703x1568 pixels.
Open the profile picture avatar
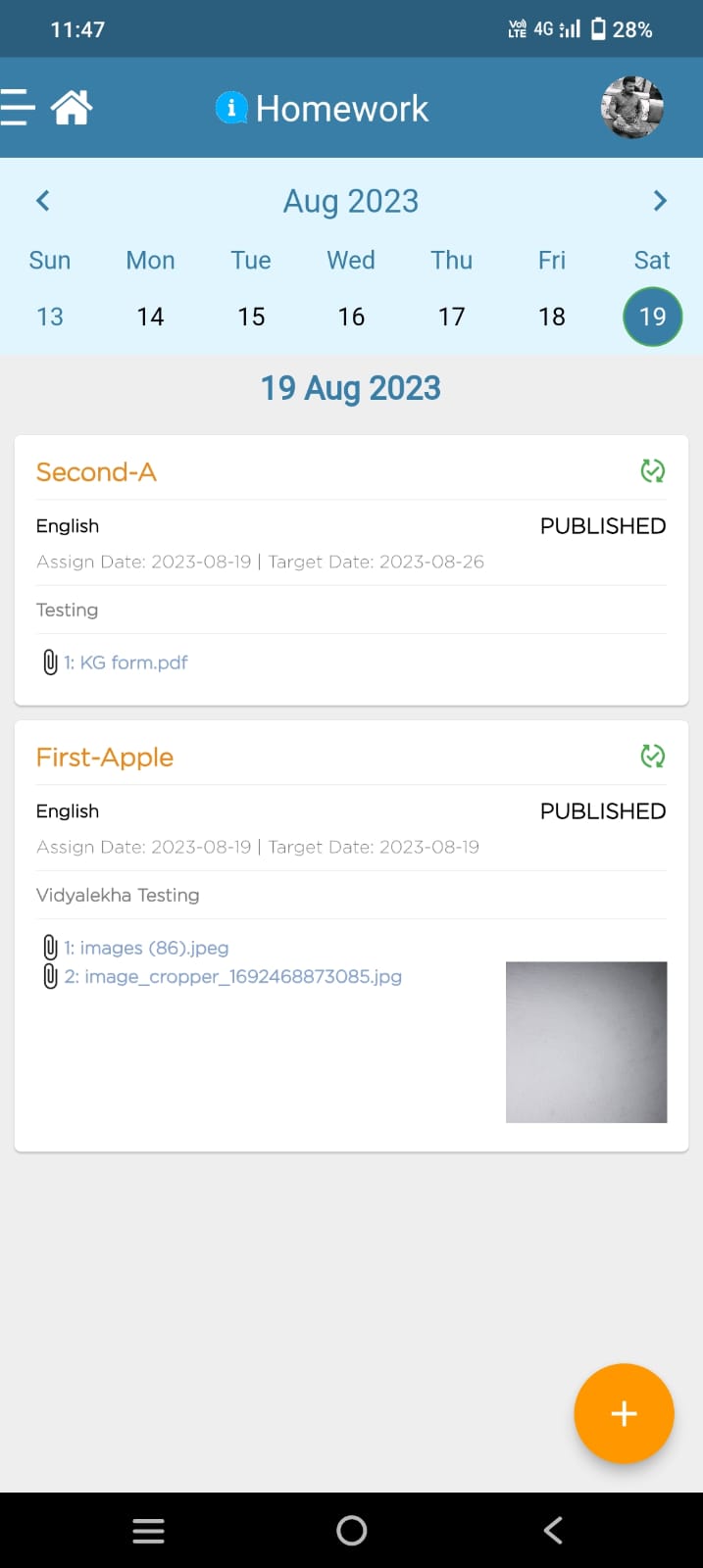(632, 107)
